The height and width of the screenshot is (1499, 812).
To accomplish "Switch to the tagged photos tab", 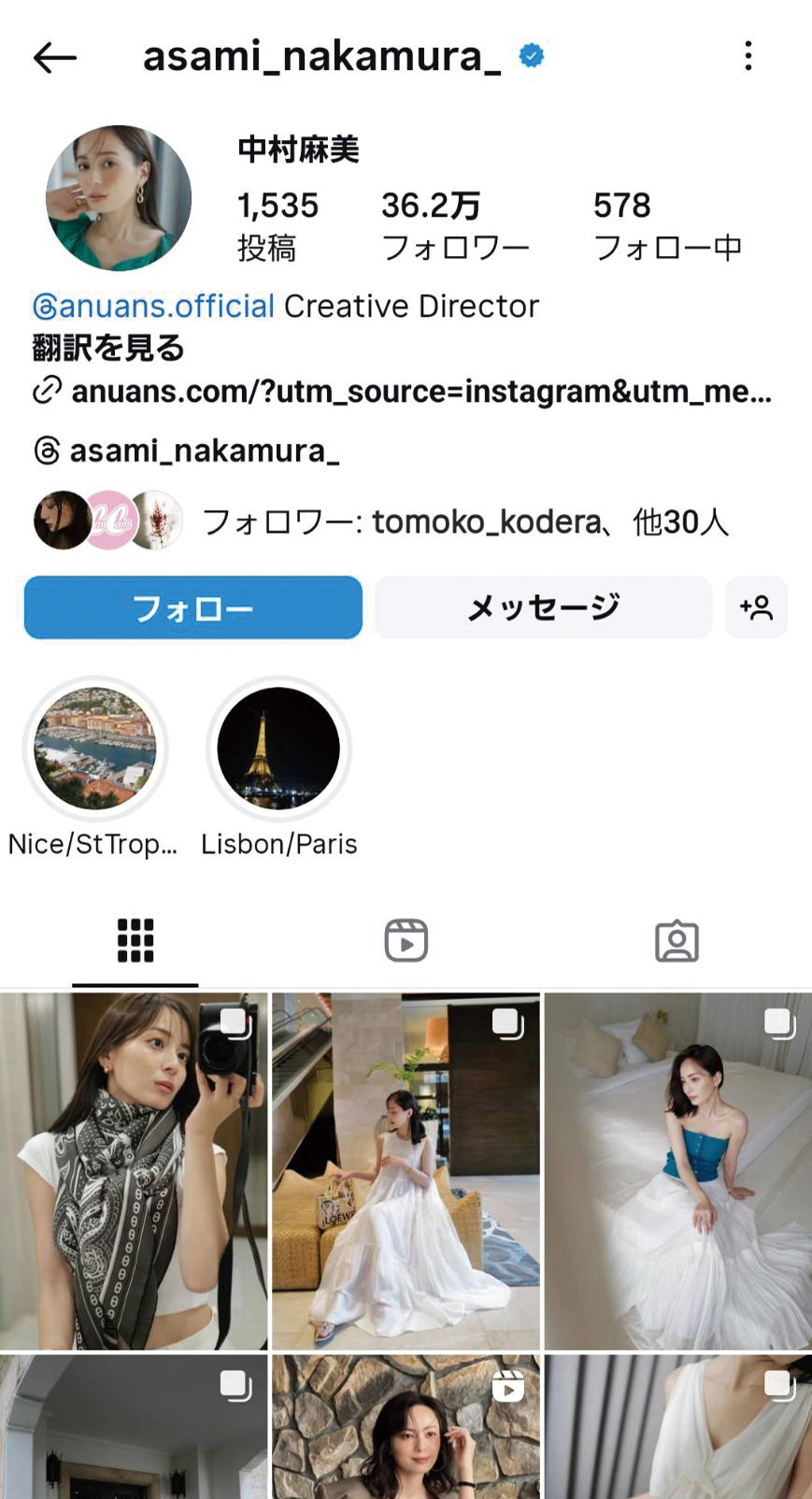I will click(x=677, y=940).
